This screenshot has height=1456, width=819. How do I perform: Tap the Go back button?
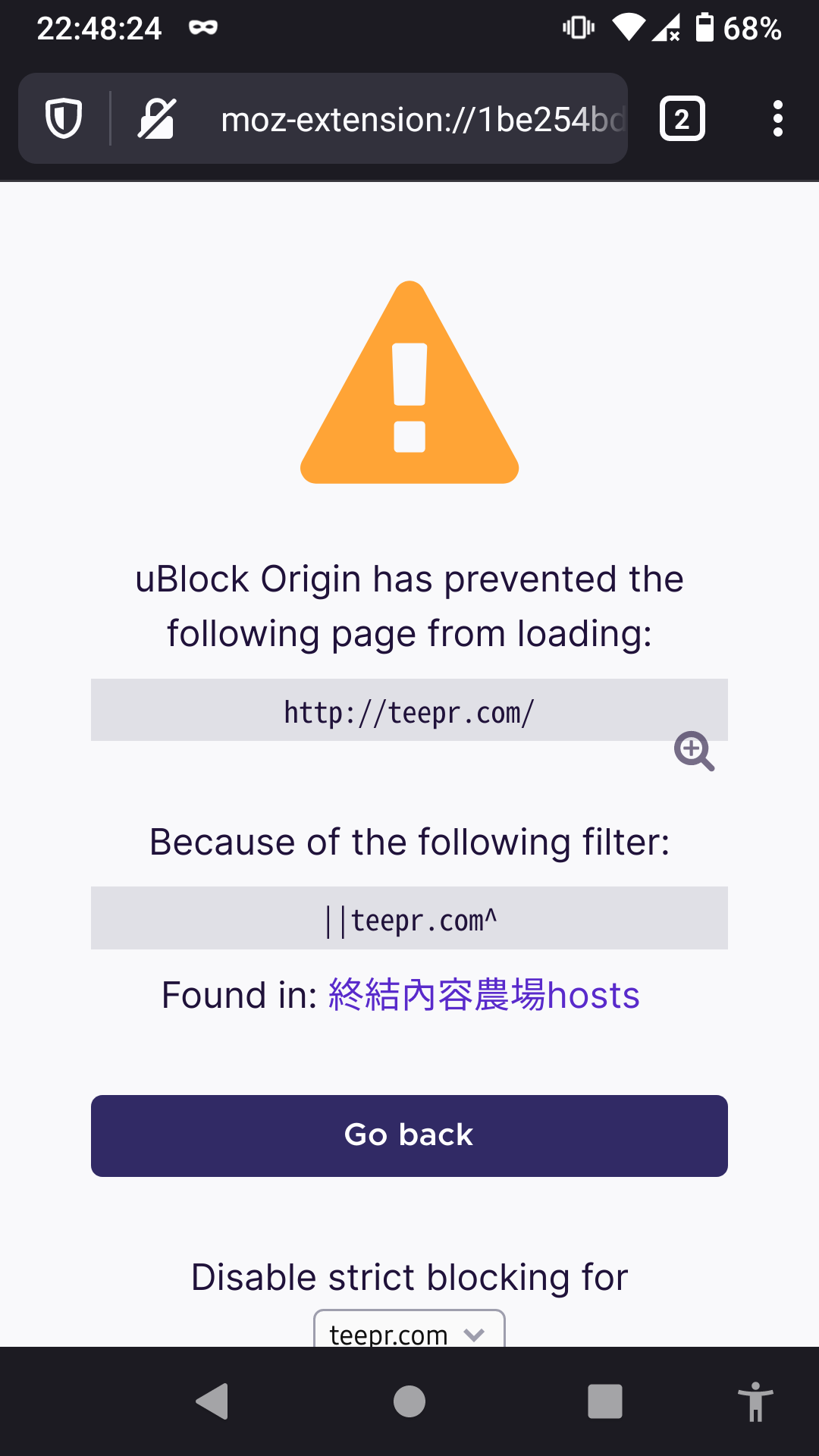coord(409,1135)
